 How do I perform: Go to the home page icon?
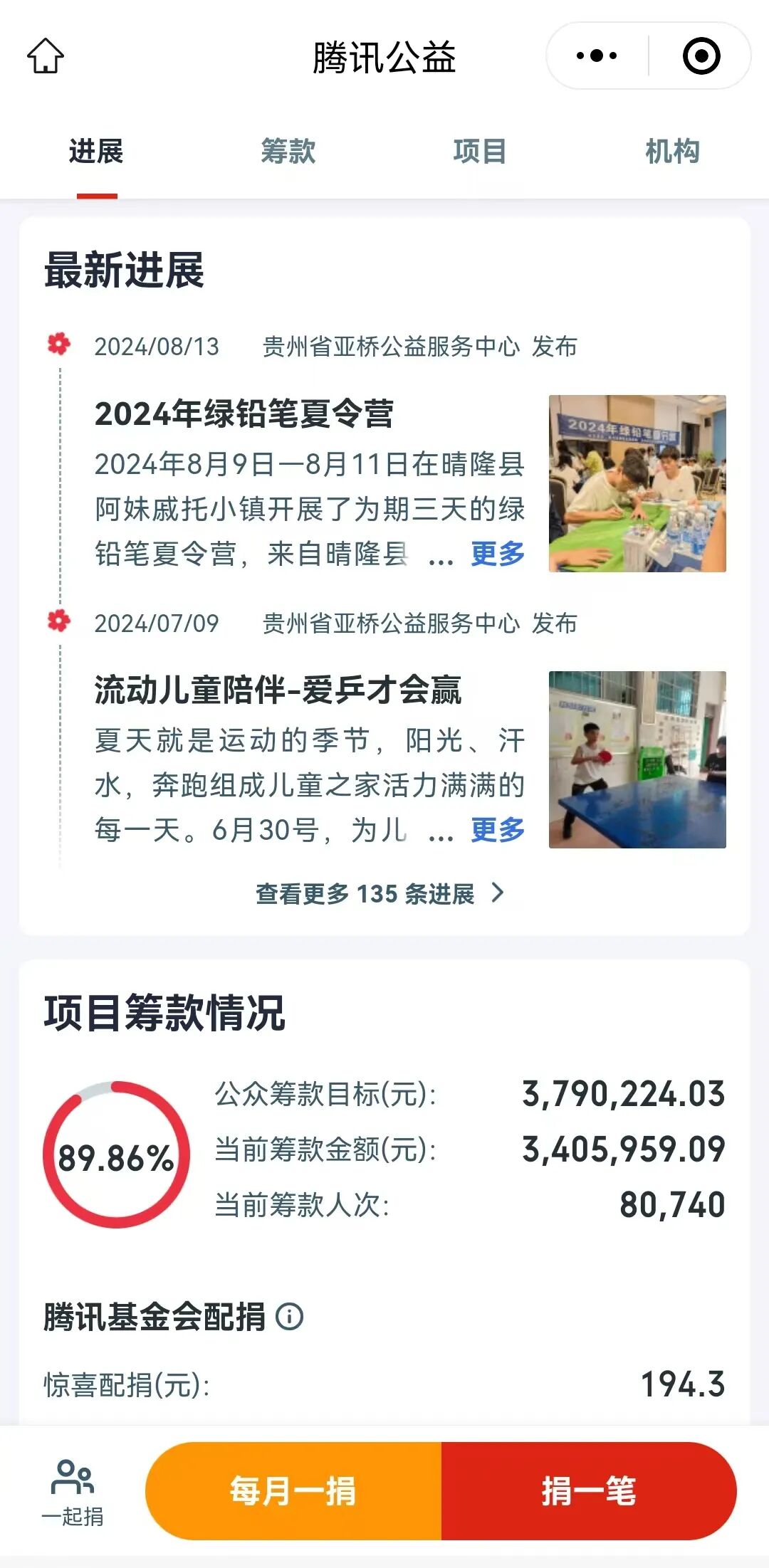(46, 56)
